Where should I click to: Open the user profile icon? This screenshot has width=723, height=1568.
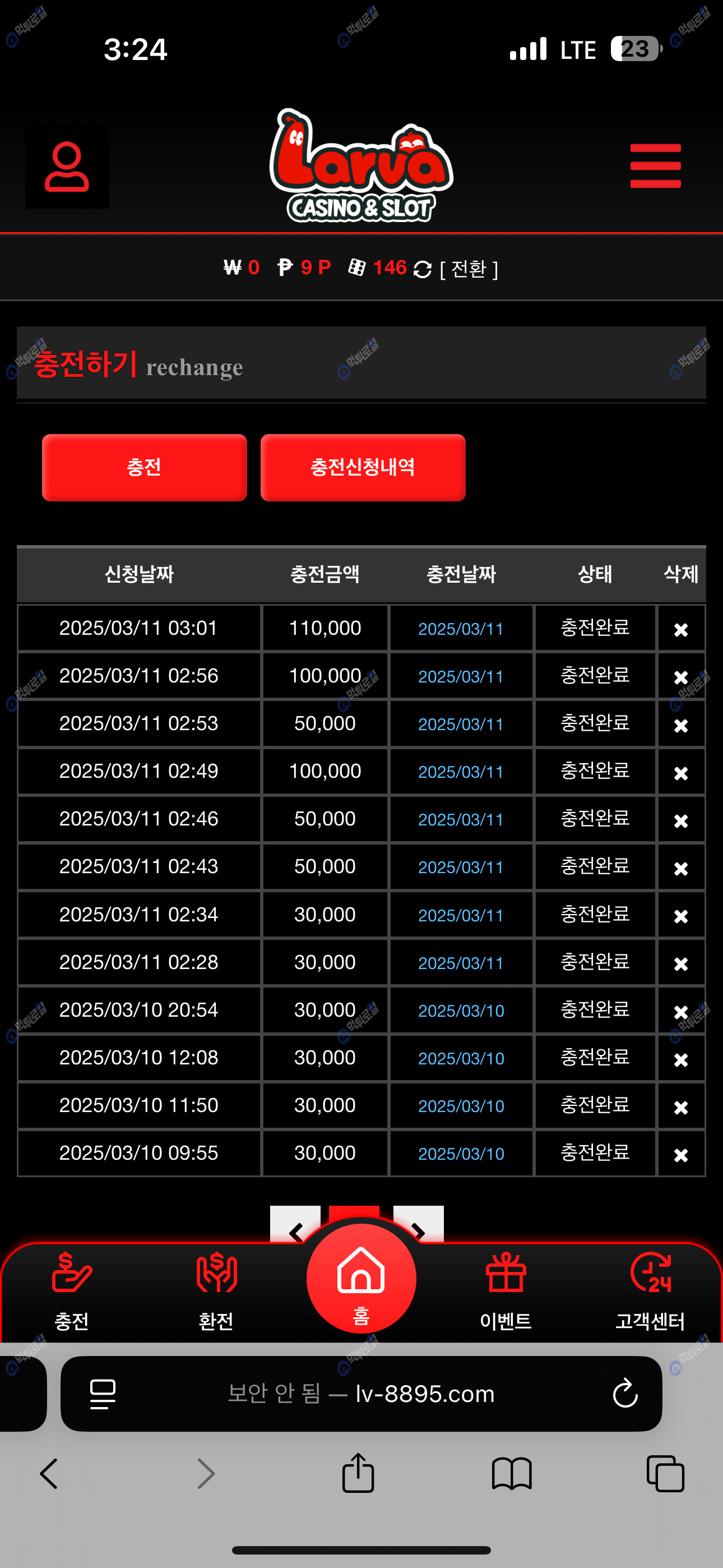pyautogui.click(x=67, y=166)
